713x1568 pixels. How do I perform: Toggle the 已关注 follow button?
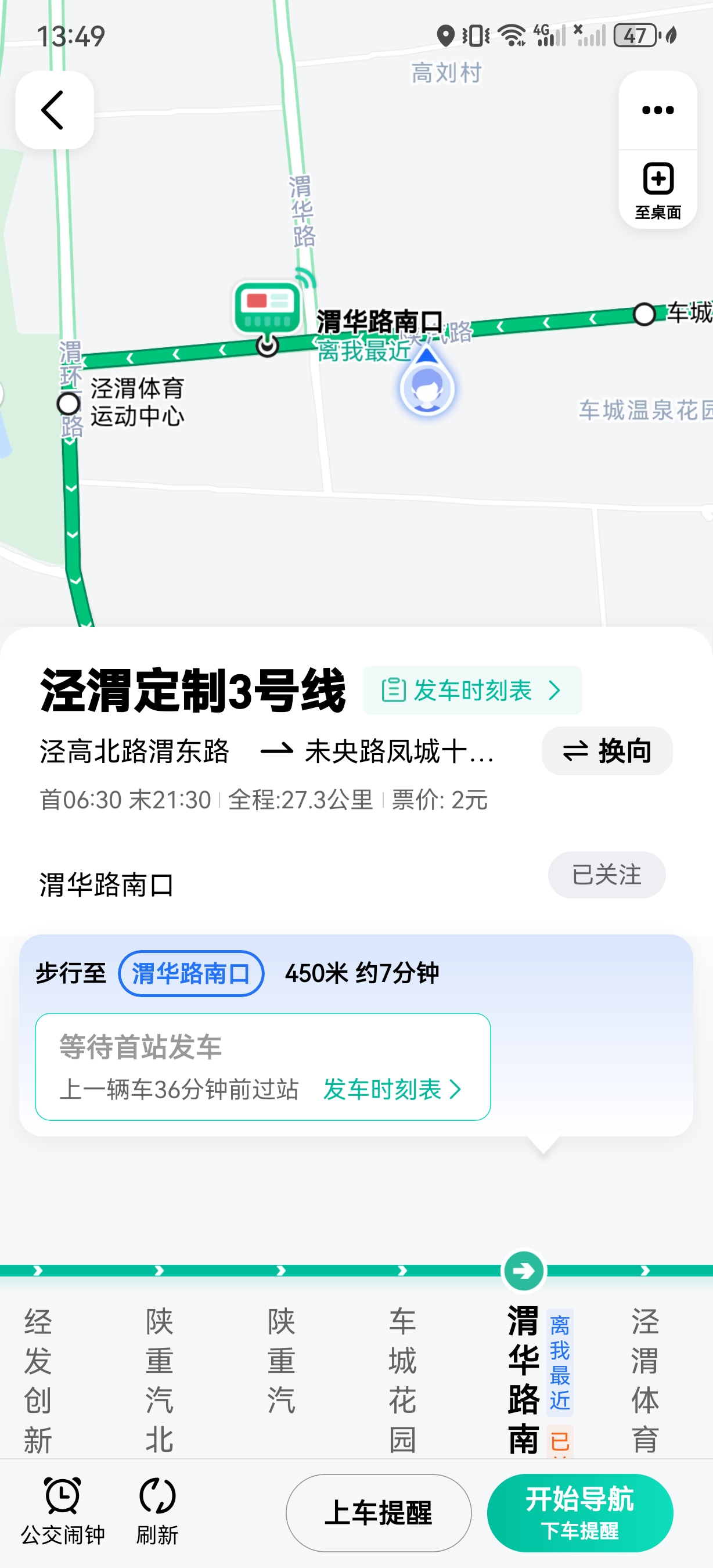606,875
